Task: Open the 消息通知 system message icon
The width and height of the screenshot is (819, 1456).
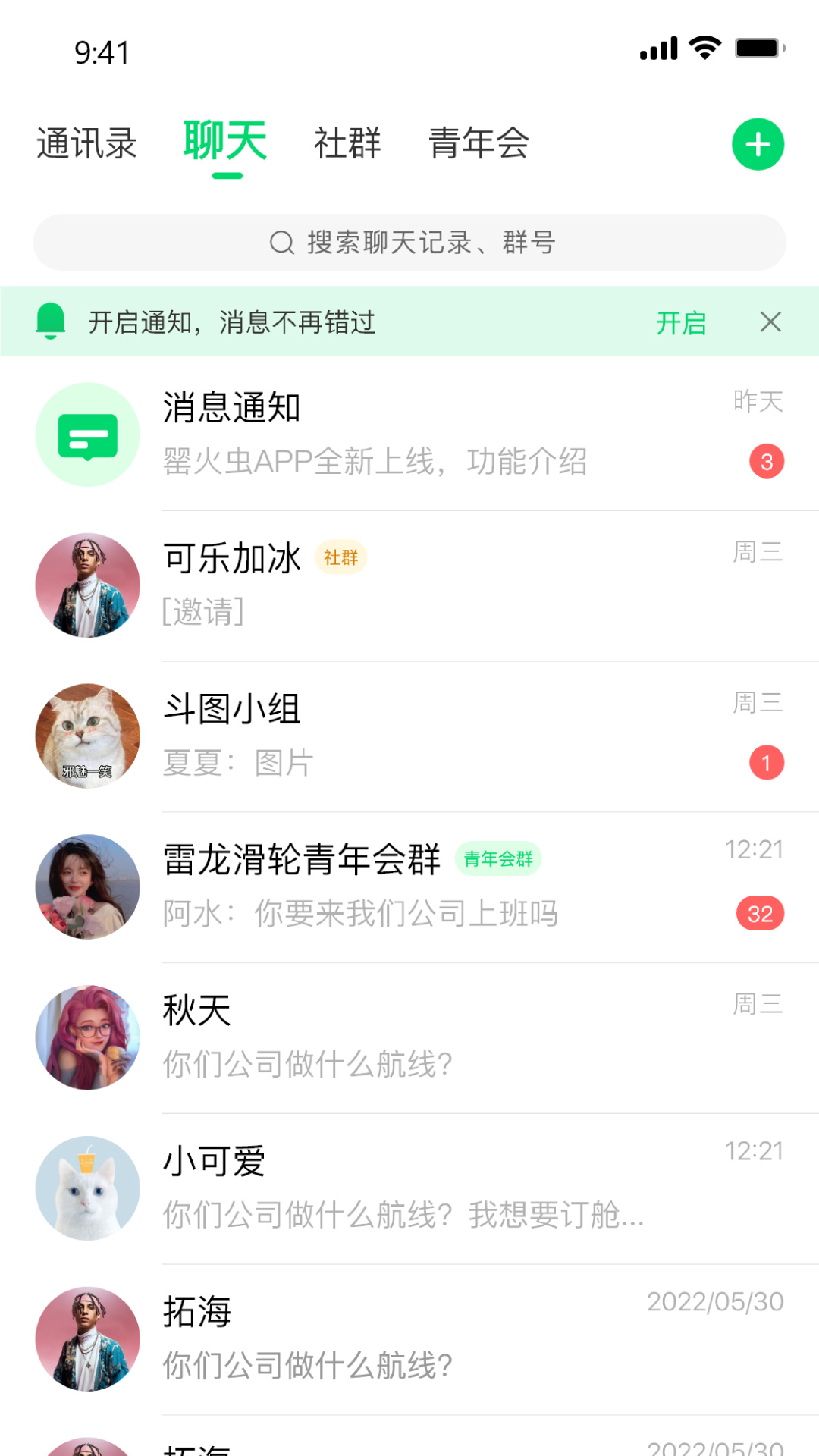Action: [86, 433]
